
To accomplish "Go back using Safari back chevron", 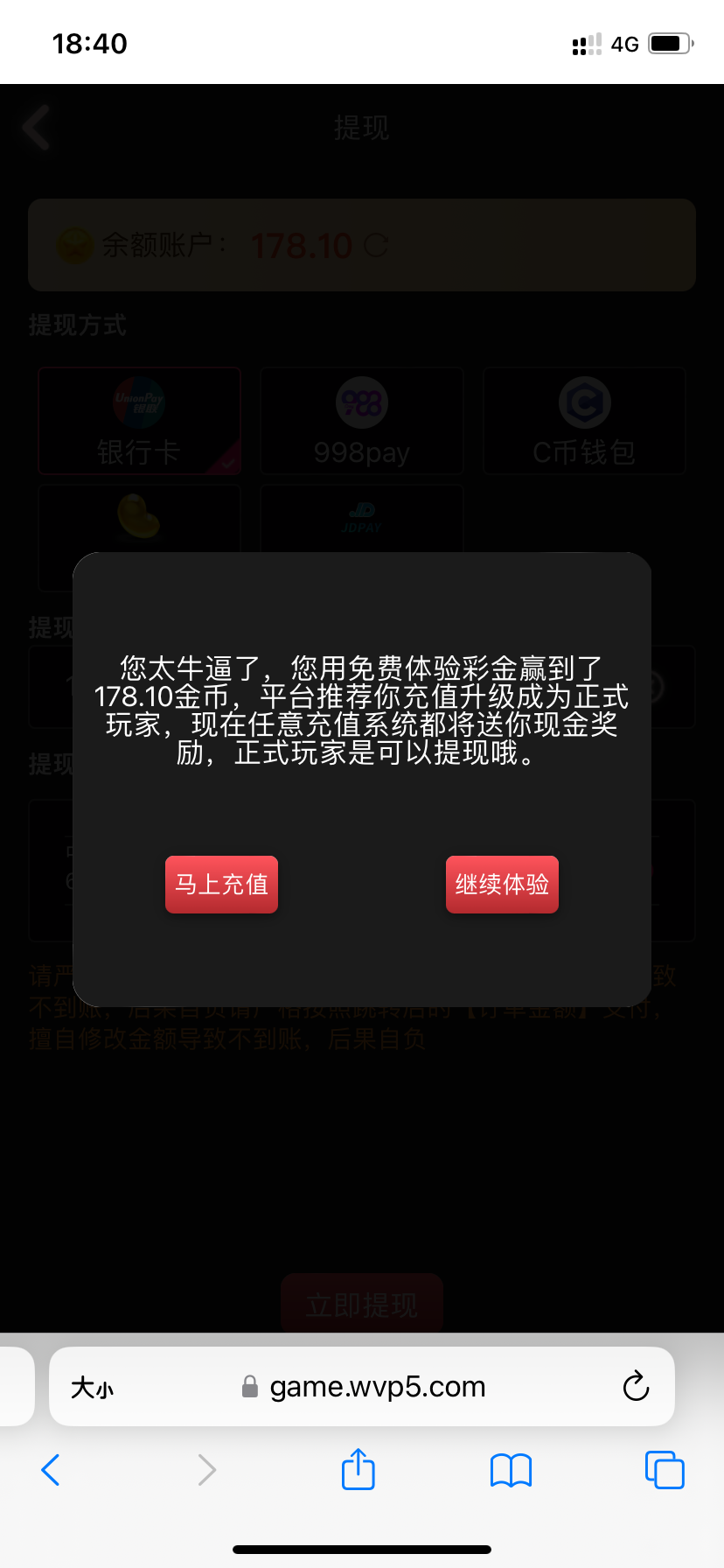I will [x=50, y=1470].
